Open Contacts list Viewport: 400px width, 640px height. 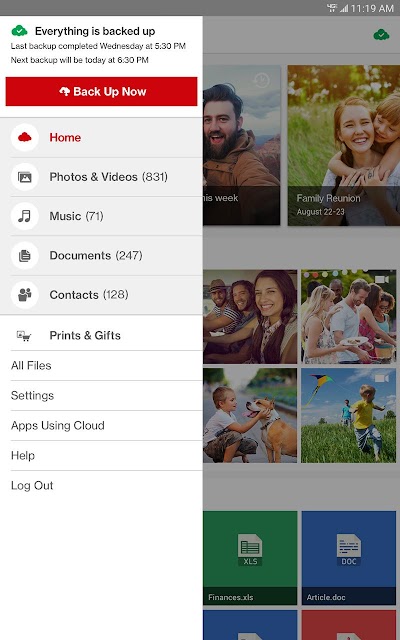point(101,295)
